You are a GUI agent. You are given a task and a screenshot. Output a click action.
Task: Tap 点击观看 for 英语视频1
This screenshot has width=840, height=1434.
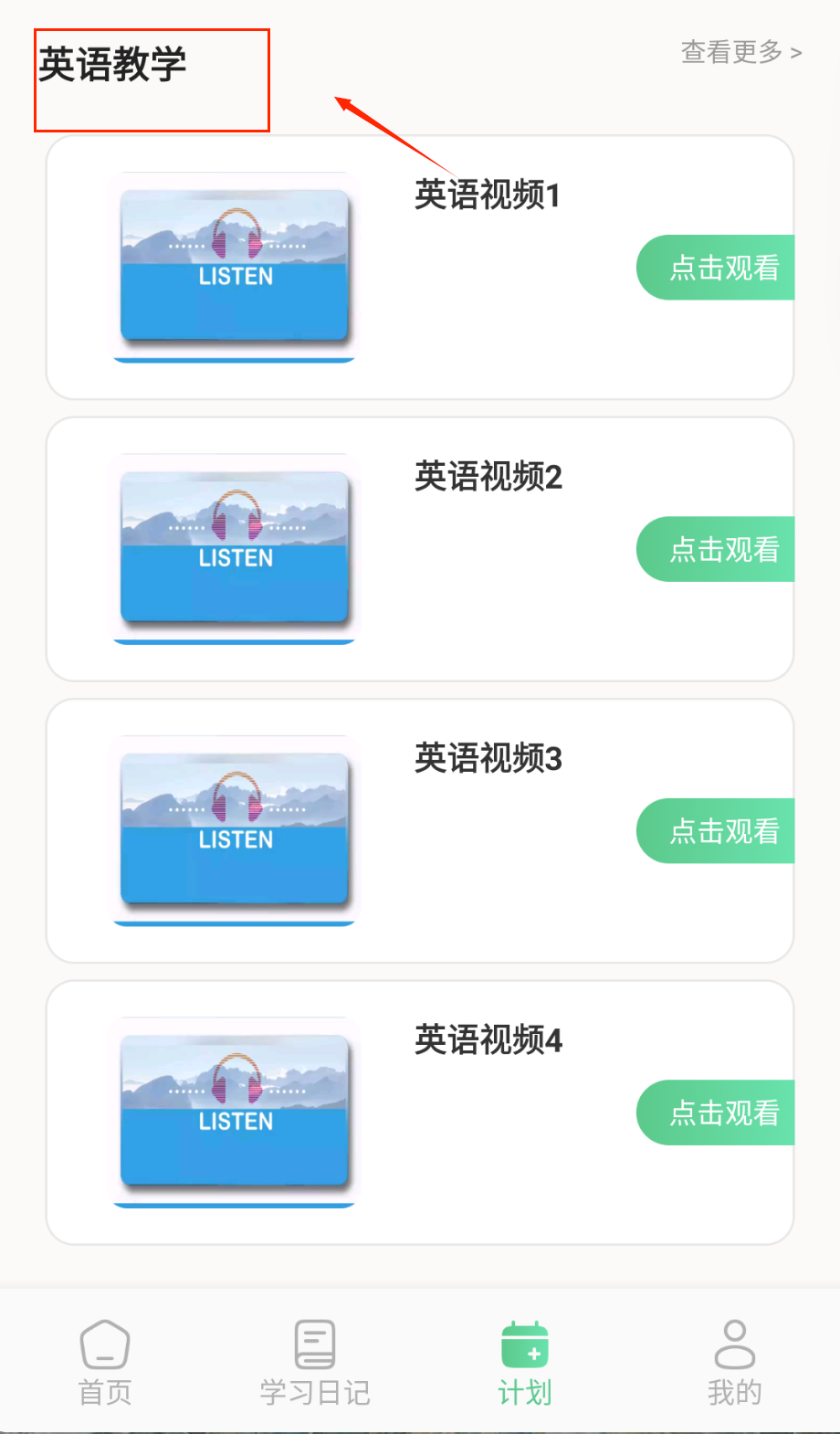(x=717, y=268)
